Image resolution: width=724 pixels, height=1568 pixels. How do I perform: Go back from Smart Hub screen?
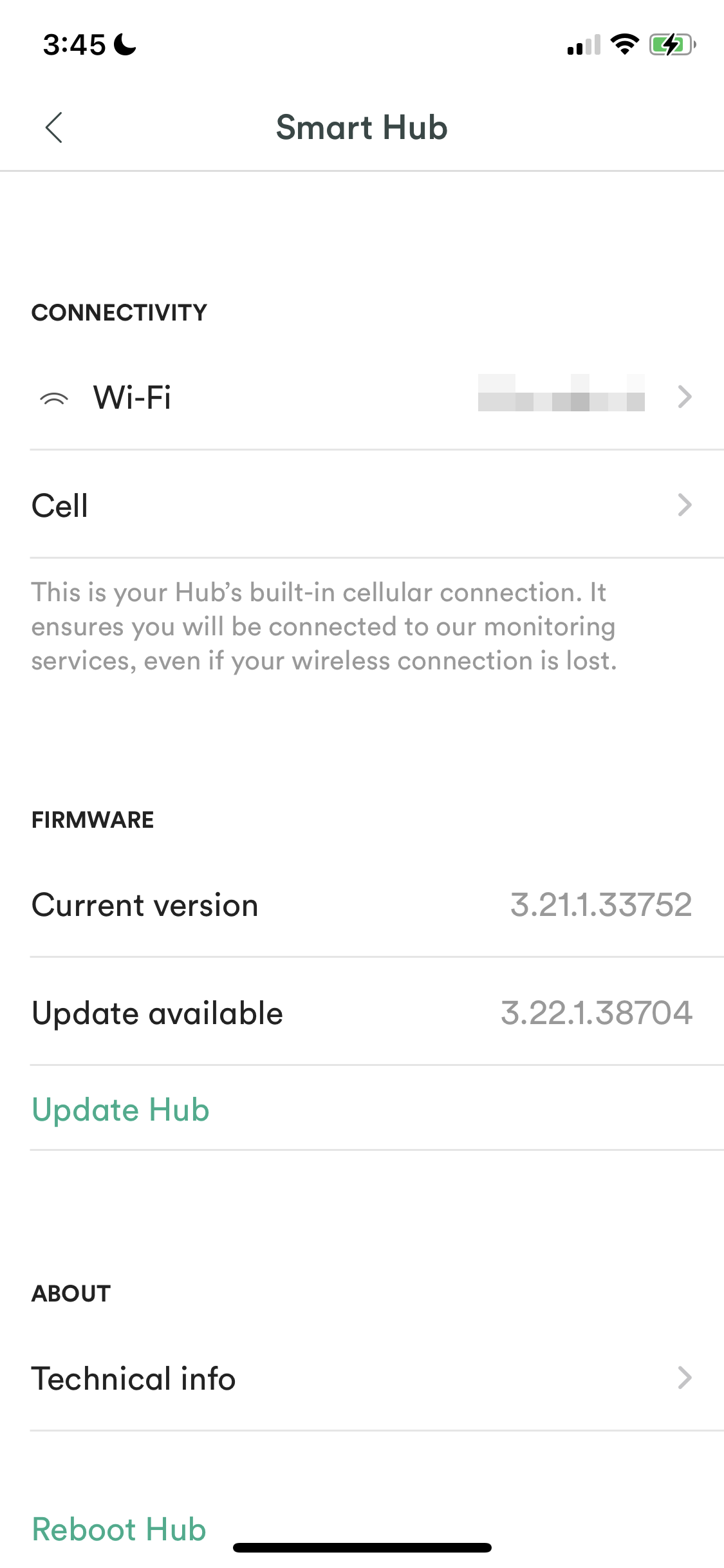pos(54,127)
